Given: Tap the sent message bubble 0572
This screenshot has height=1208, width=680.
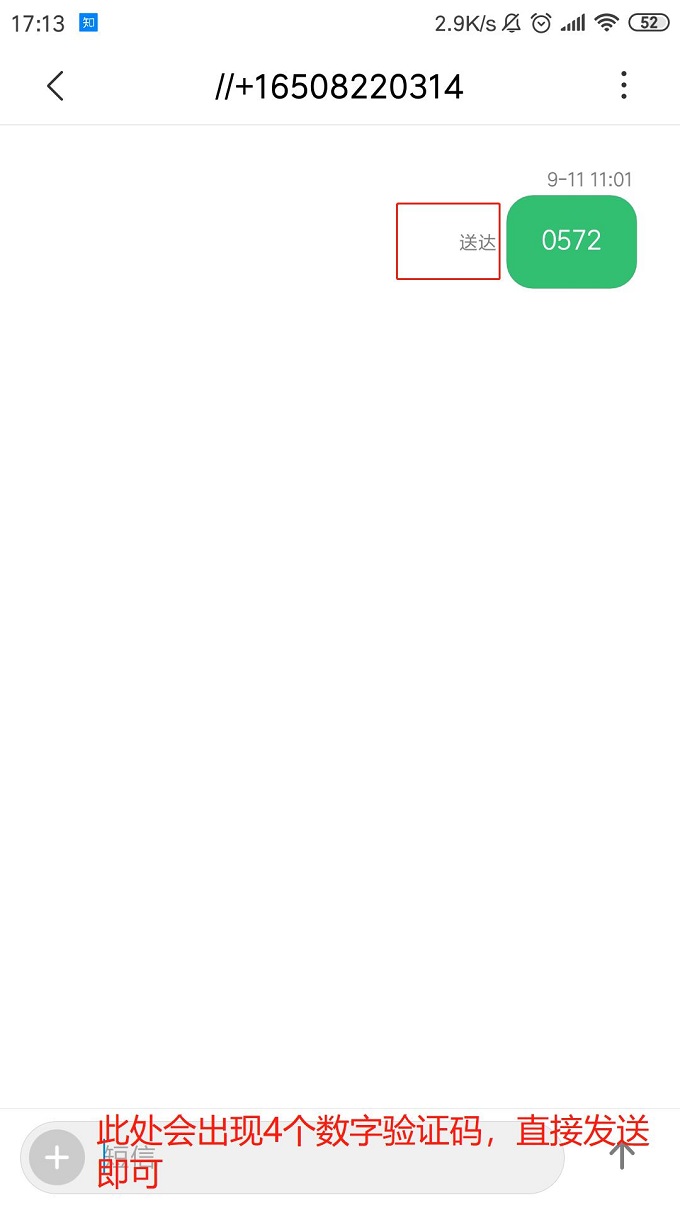Looking at the screenshot, I should (571, 241).
